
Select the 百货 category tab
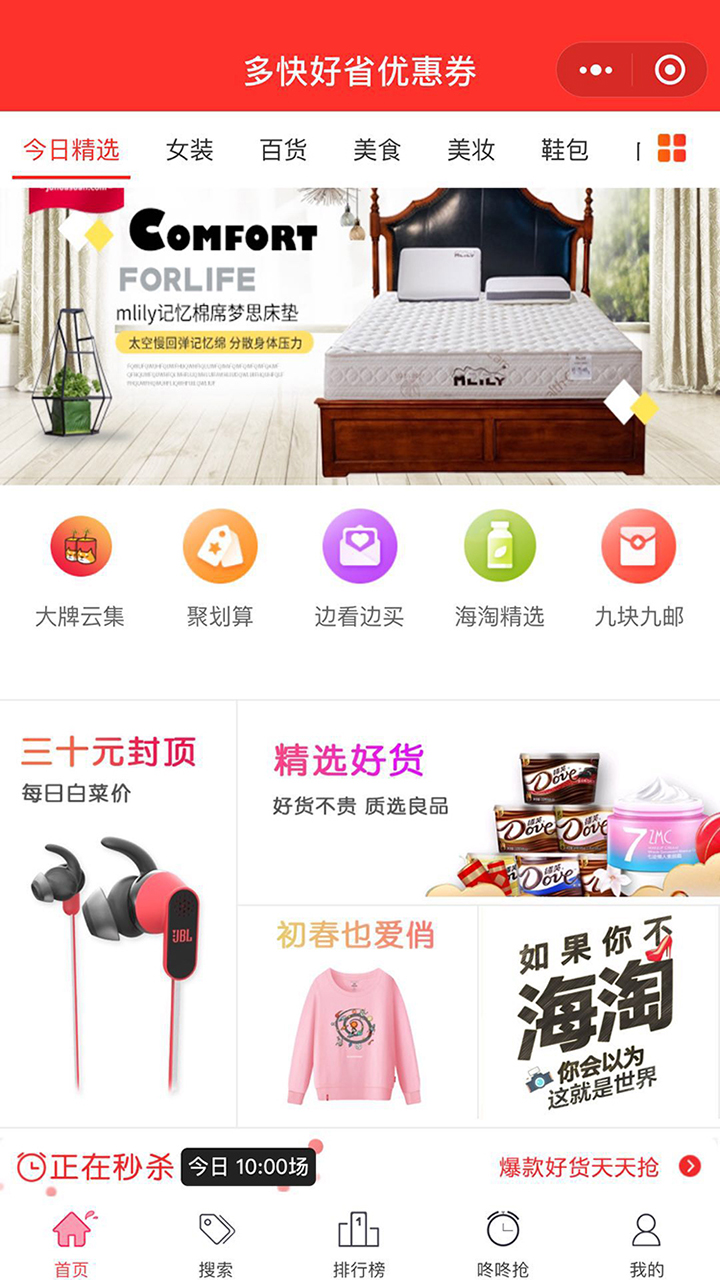pyautogui.click(x=283, y=150)
